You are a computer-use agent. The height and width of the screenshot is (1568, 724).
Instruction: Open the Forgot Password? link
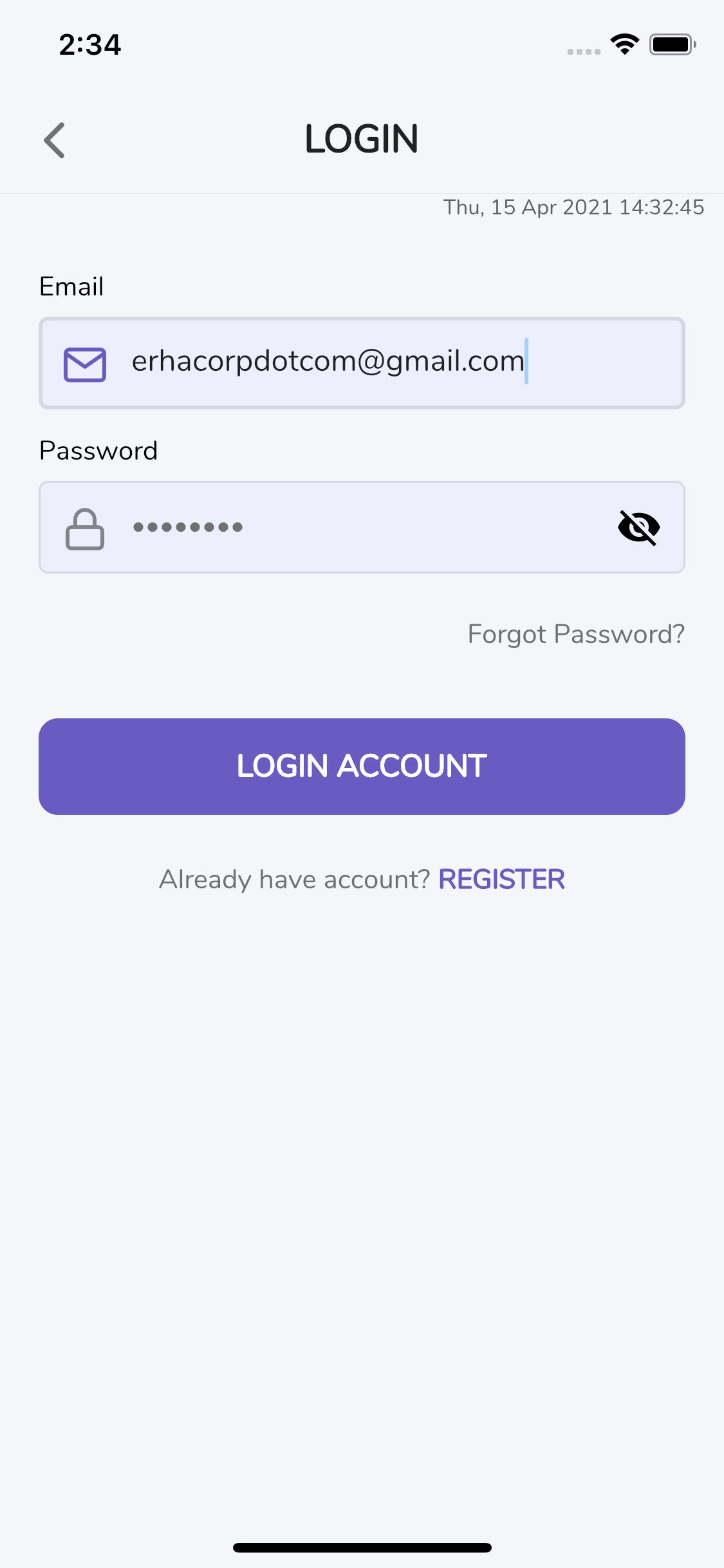pyautogui.click(x=576, y=635)
